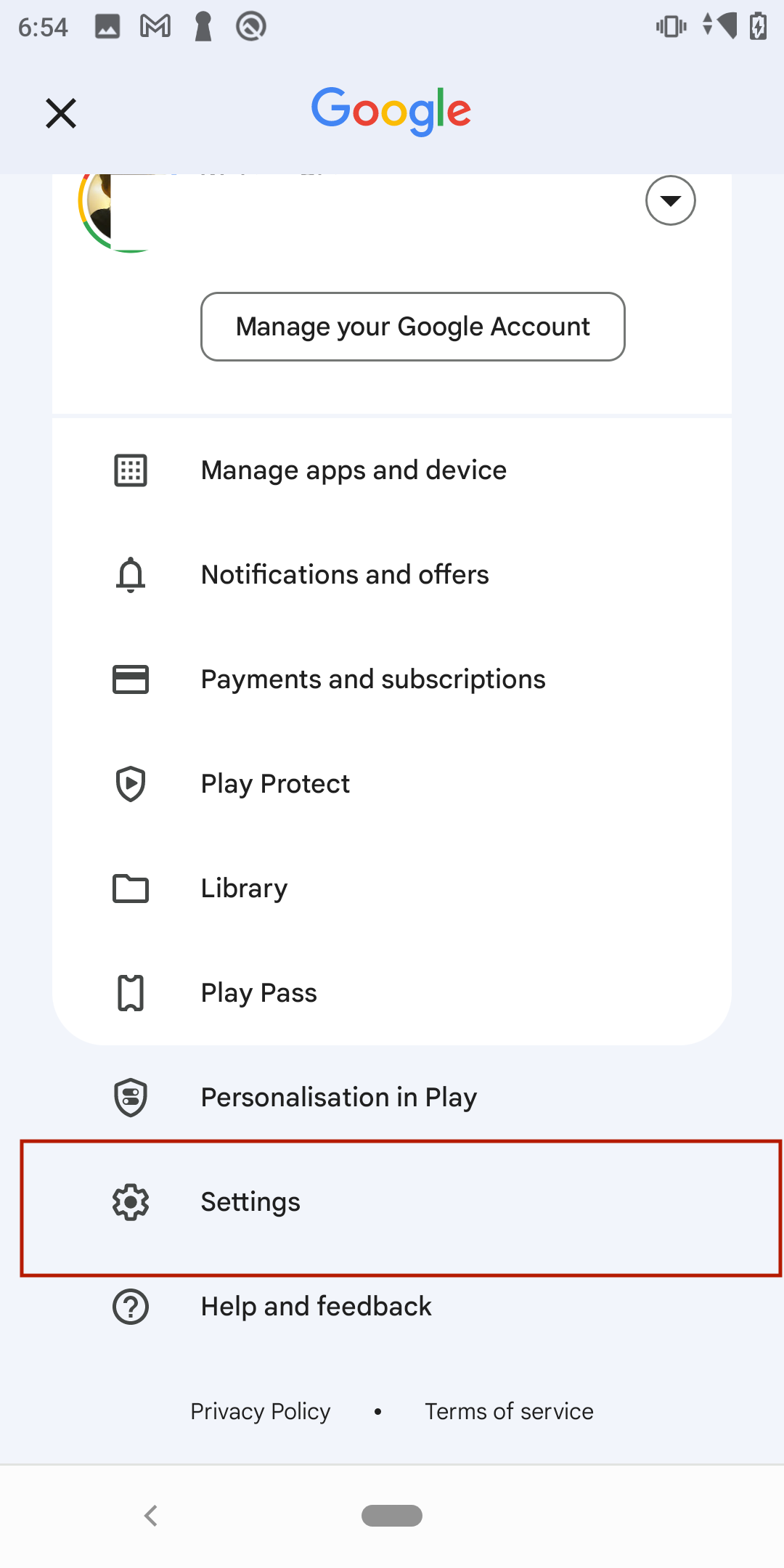Open Notifications and offers
Screen dimensions: 784x1568
click(x=392, y=575)
